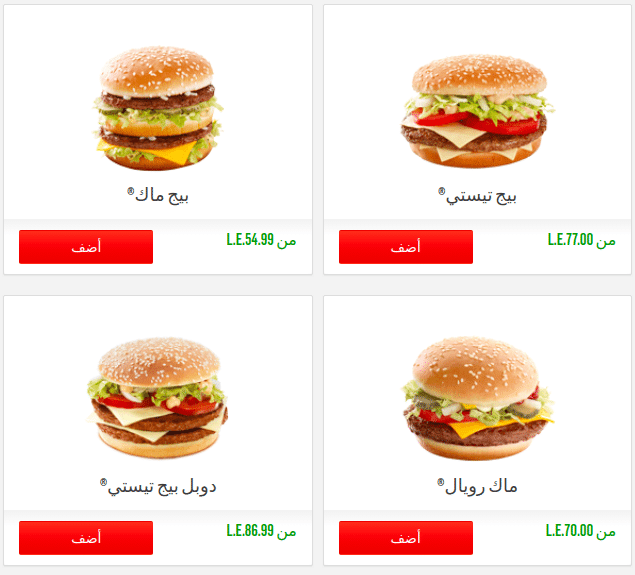This screenshot has width=635, height=575.
Task: Open the Big Mac (بيج ماك) product card
Action: [x=158, y=110]
